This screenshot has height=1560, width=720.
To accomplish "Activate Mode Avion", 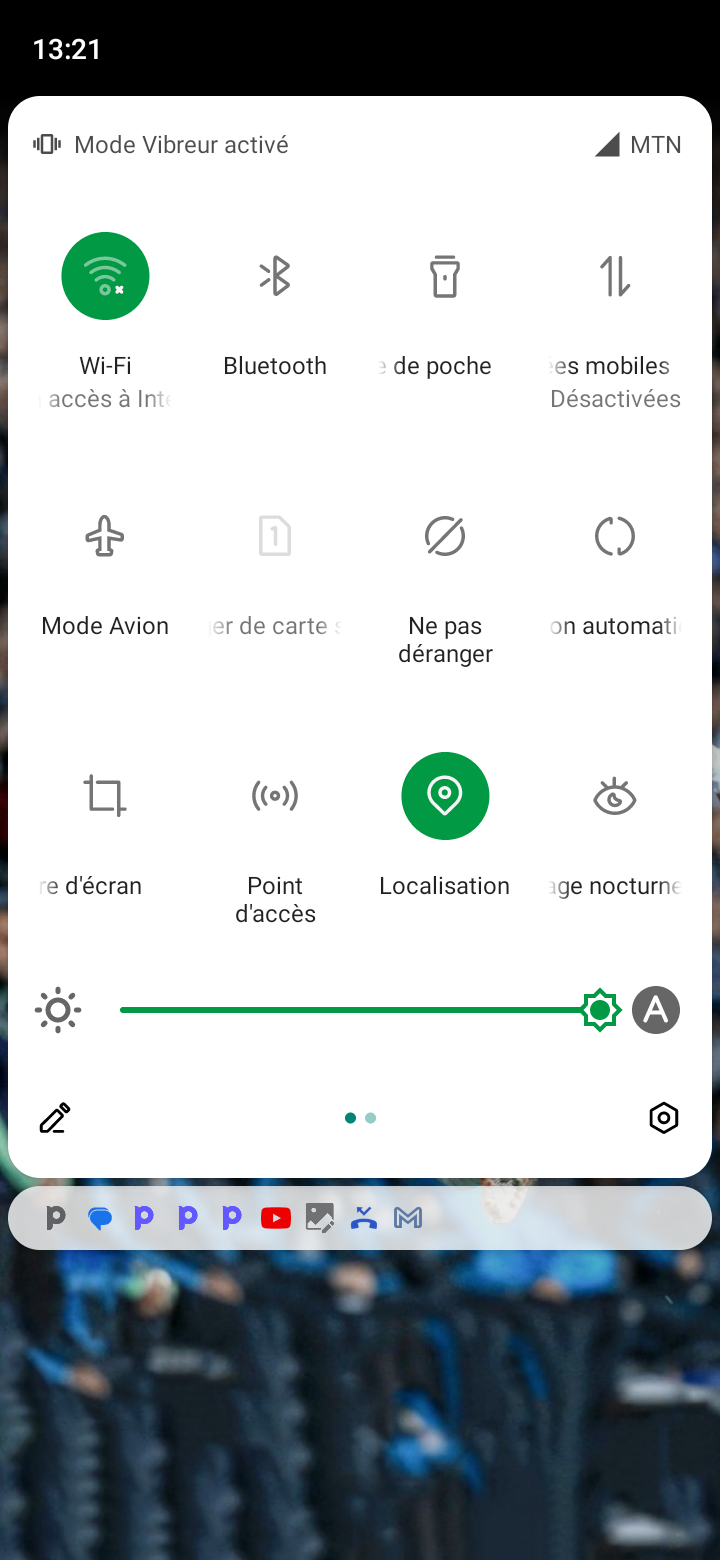I will pyautogui.click(x=105, y=536).
